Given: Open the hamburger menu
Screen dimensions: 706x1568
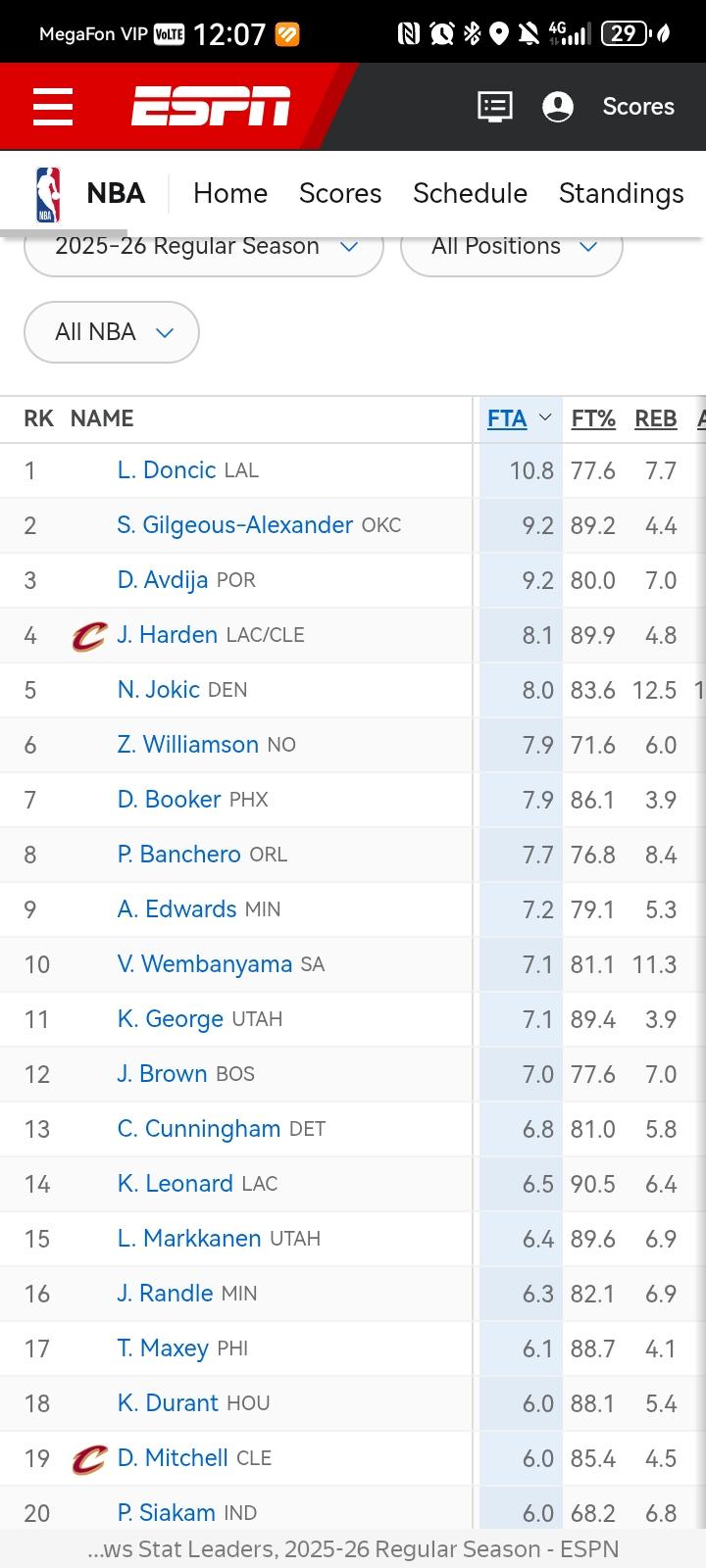Looking at the screenshot, I should pos(53,107).
